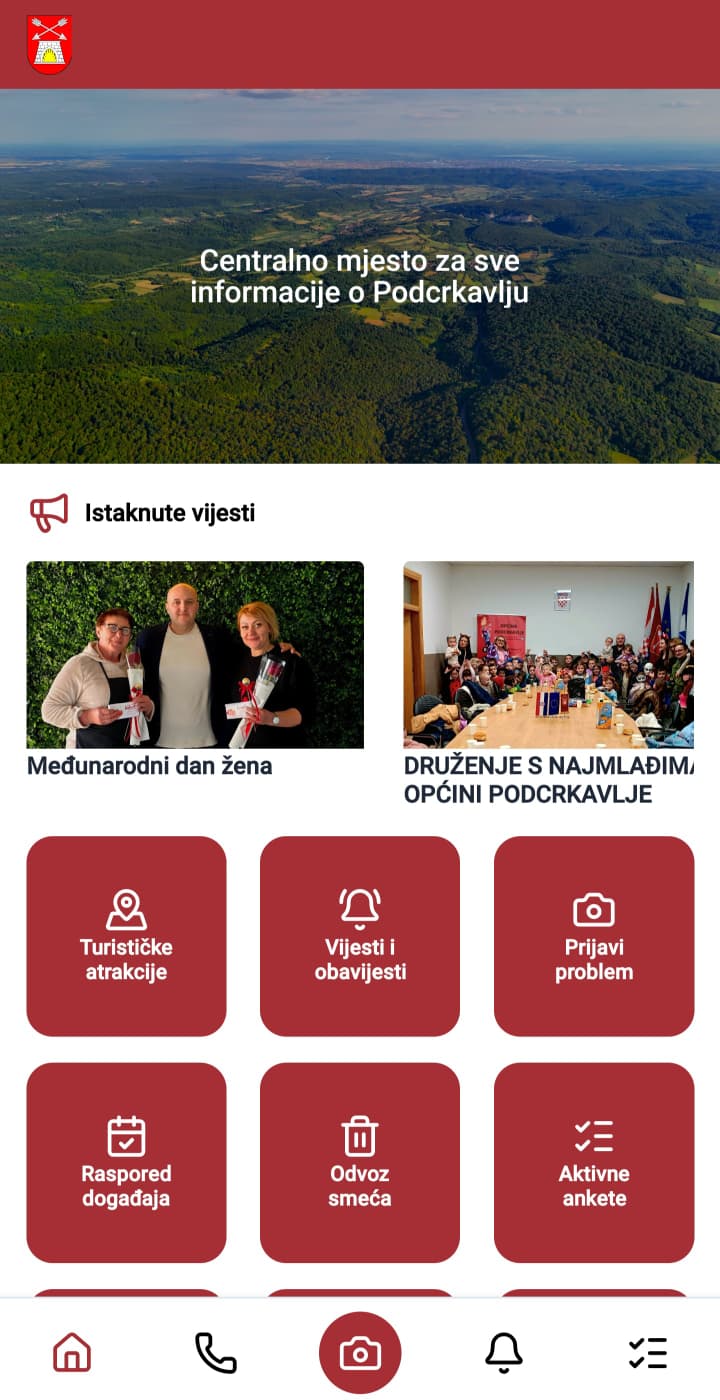Open the phone contacts tab
This screenshot has height=1400, width=720.
pos(215,1353)
